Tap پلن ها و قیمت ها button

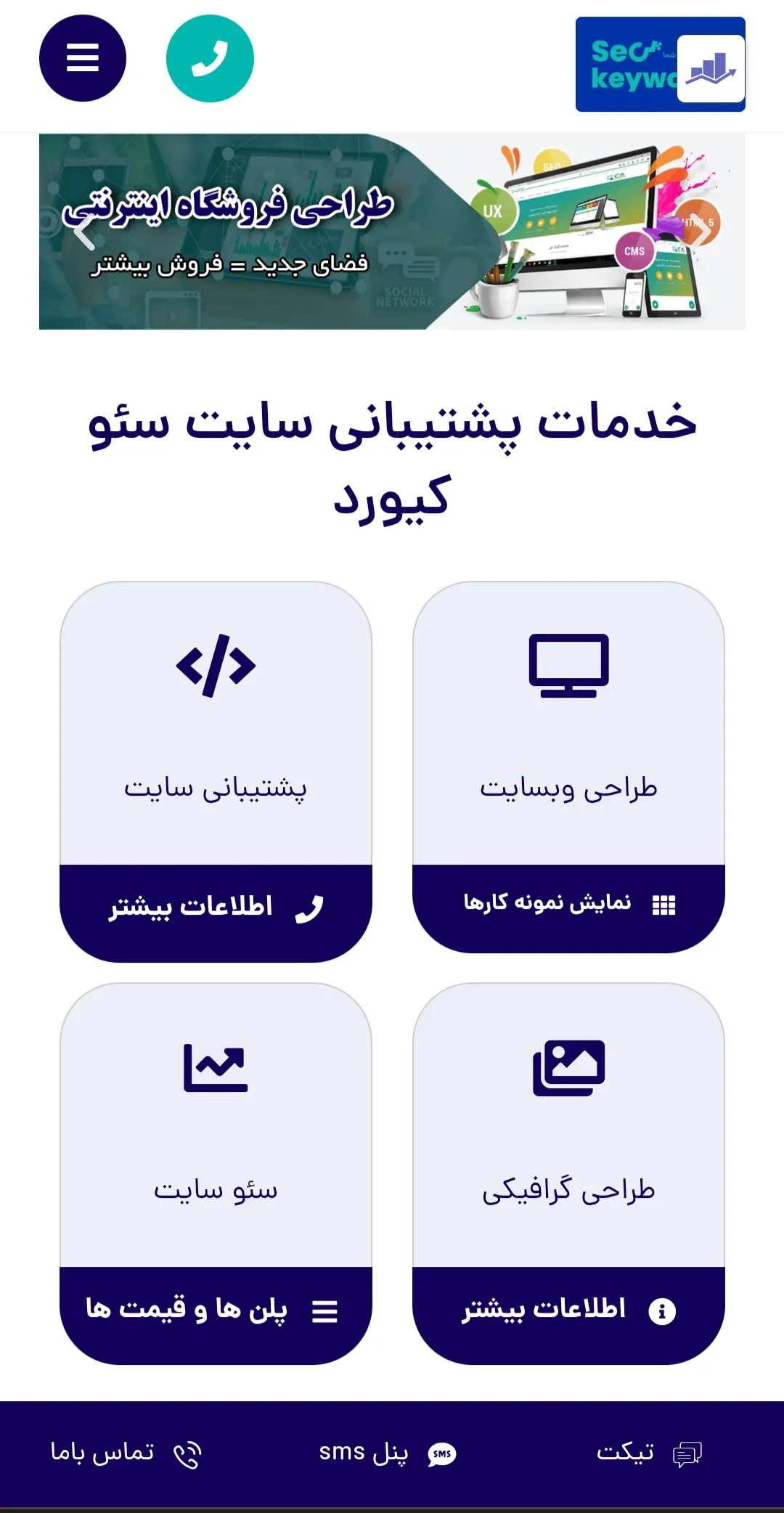pyautogui.click(x=216, y=1310)
